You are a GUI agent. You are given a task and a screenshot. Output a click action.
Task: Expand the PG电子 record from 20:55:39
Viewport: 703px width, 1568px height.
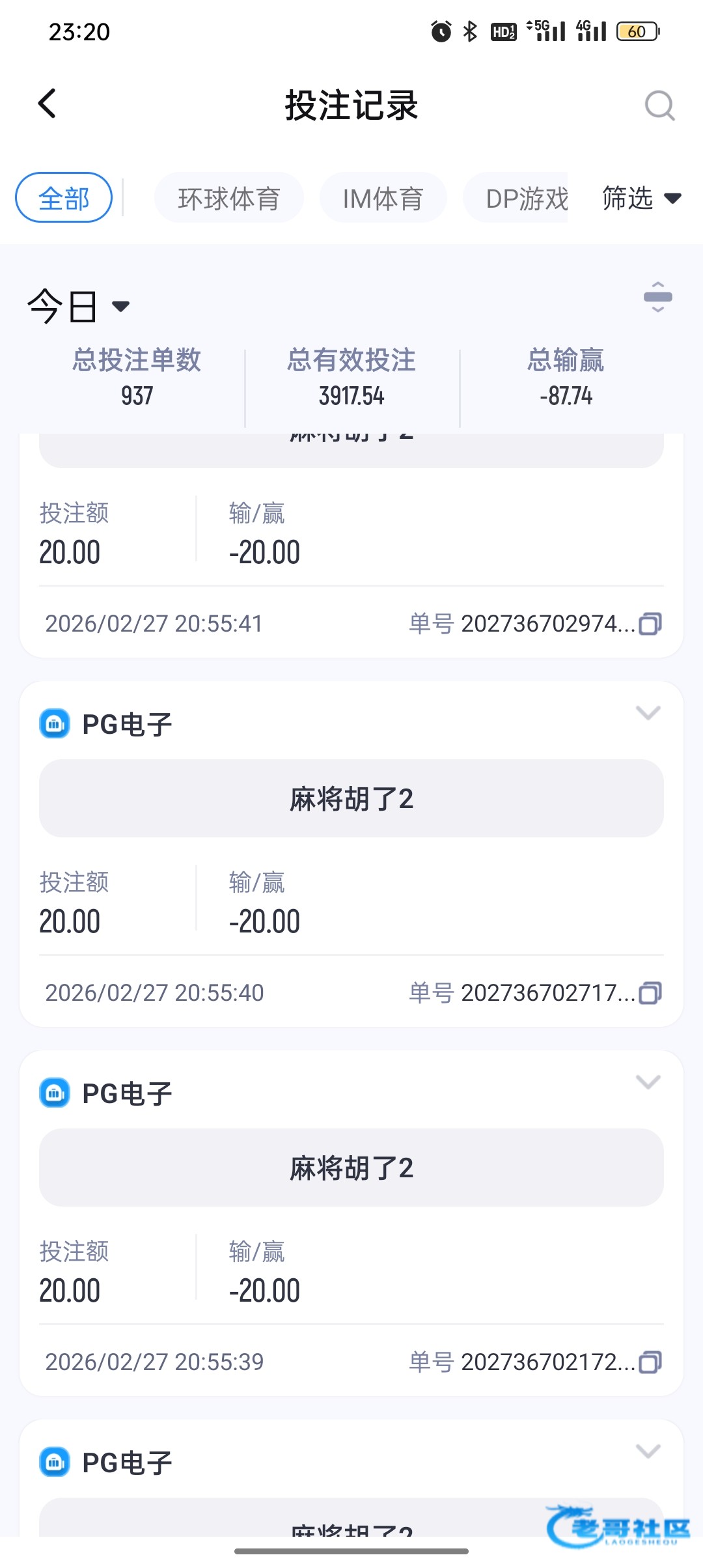click(648, 1082)
